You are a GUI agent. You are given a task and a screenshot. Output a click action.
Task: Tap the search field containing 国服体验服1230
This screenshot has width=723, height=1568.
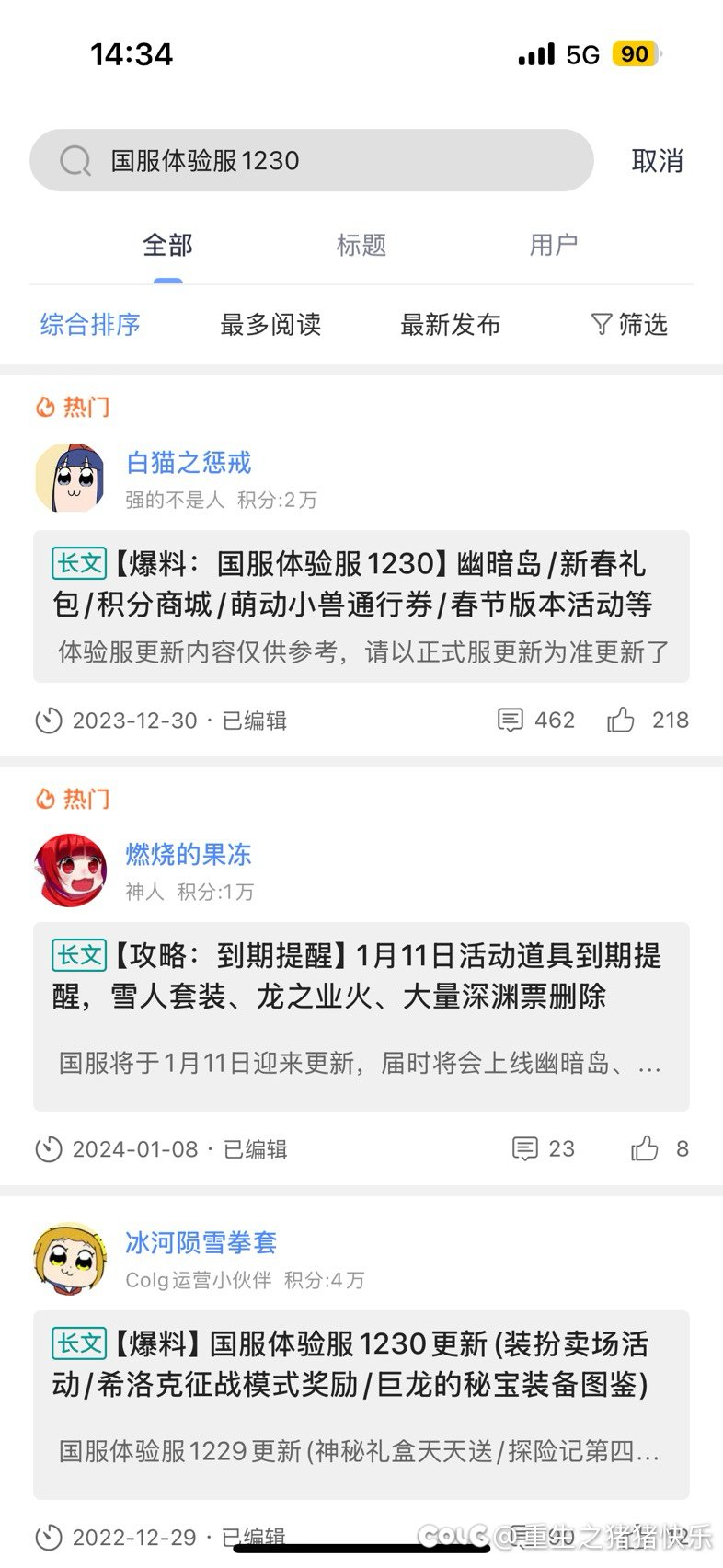click(311, 160)
